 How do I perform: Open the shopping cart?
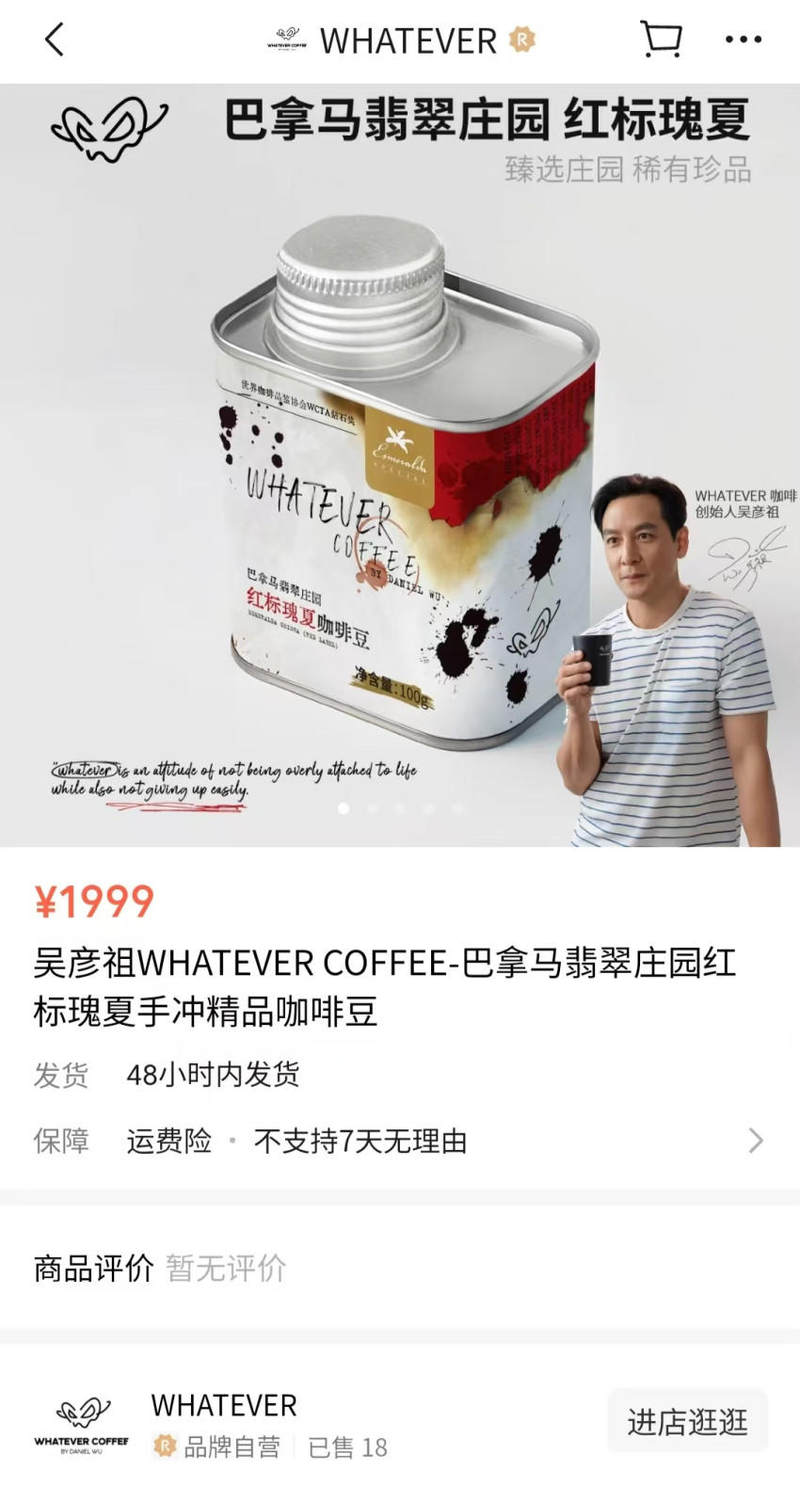660,40
